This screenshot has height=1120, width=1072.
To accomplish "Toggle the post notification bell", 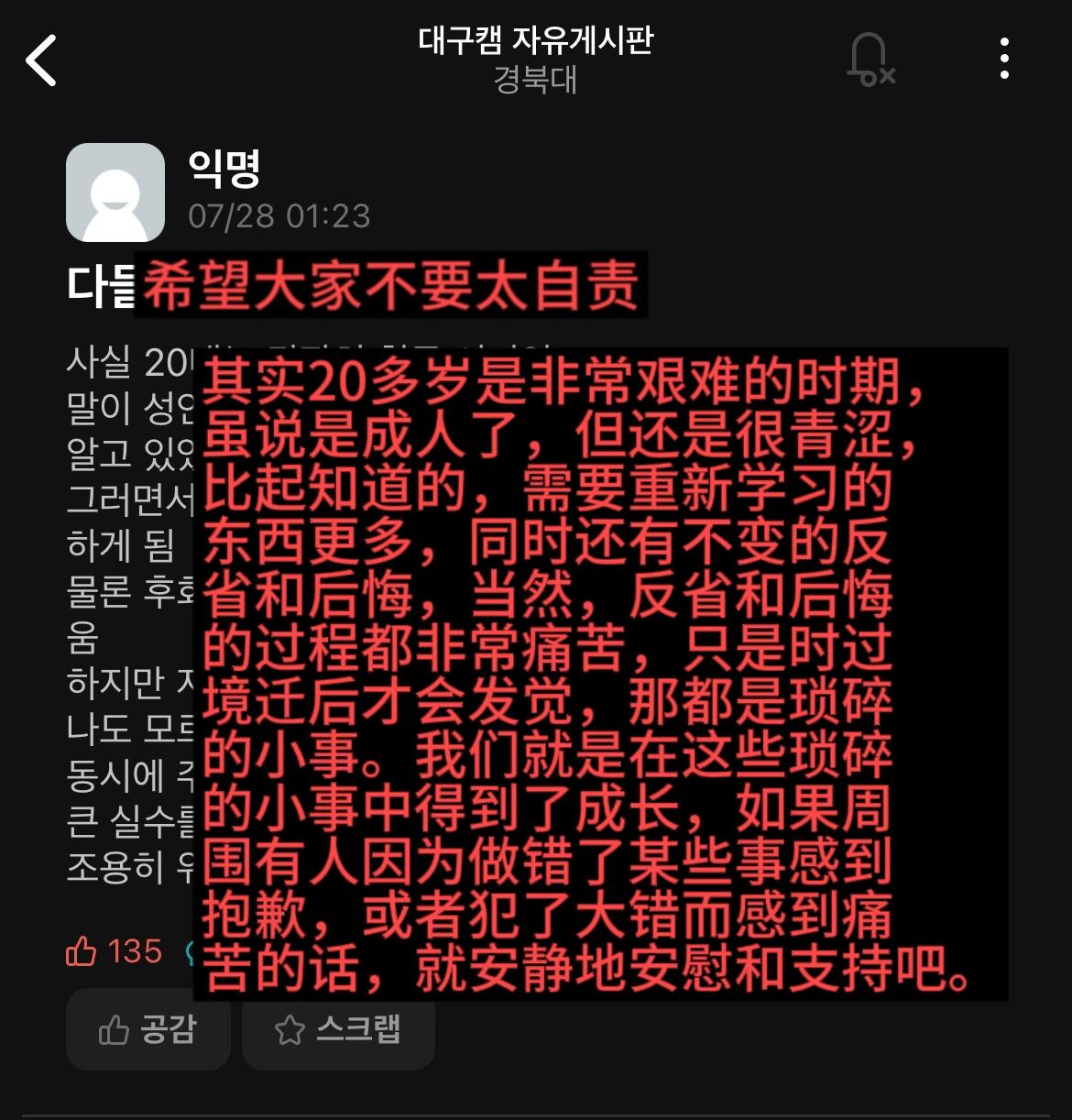I will [870, 60].
